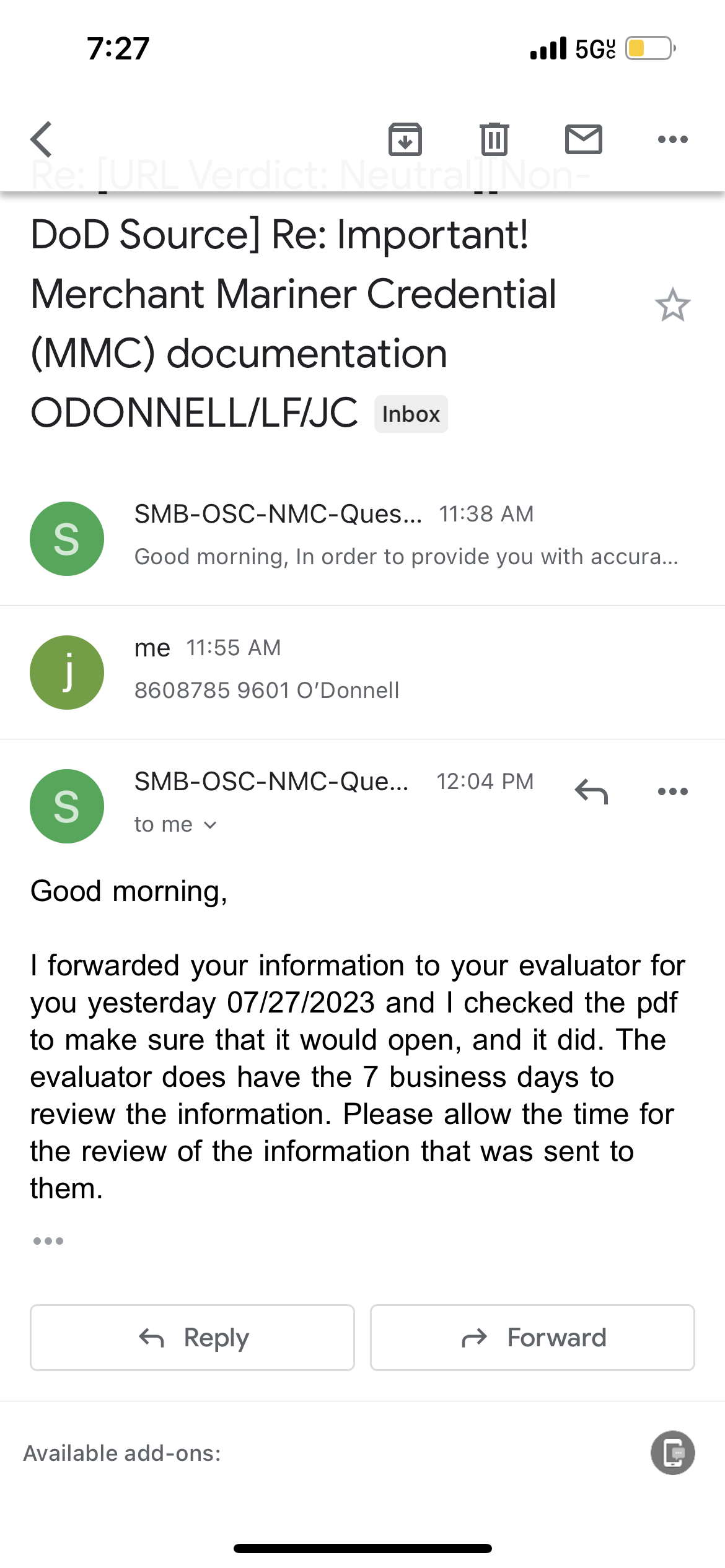
Task: Delete this conversation with the trash icon
Action: [494, 139]
